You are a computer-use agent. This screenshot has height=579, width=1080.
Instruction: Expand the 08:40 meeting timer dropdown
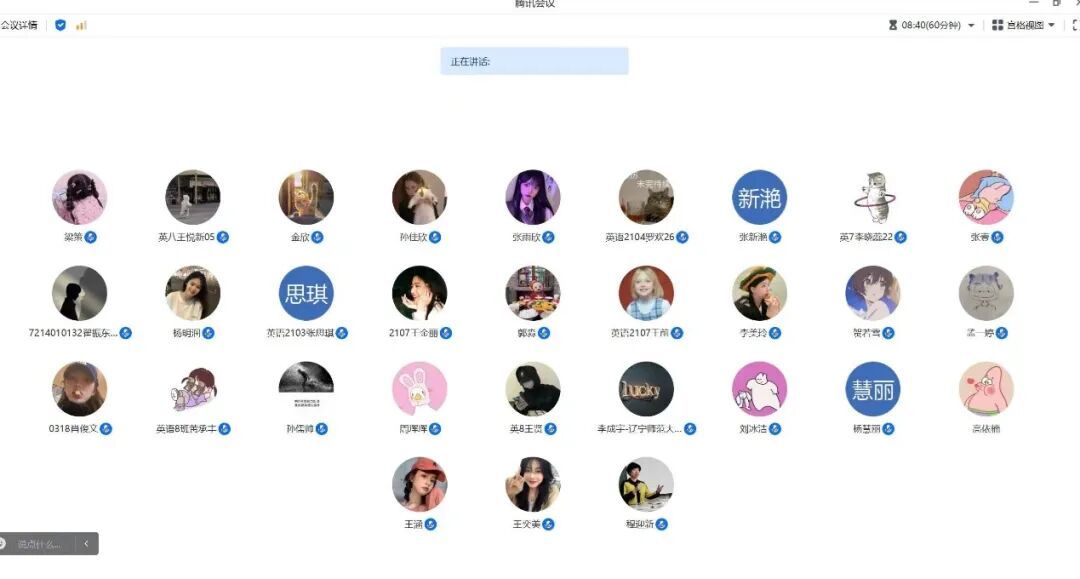970,25
